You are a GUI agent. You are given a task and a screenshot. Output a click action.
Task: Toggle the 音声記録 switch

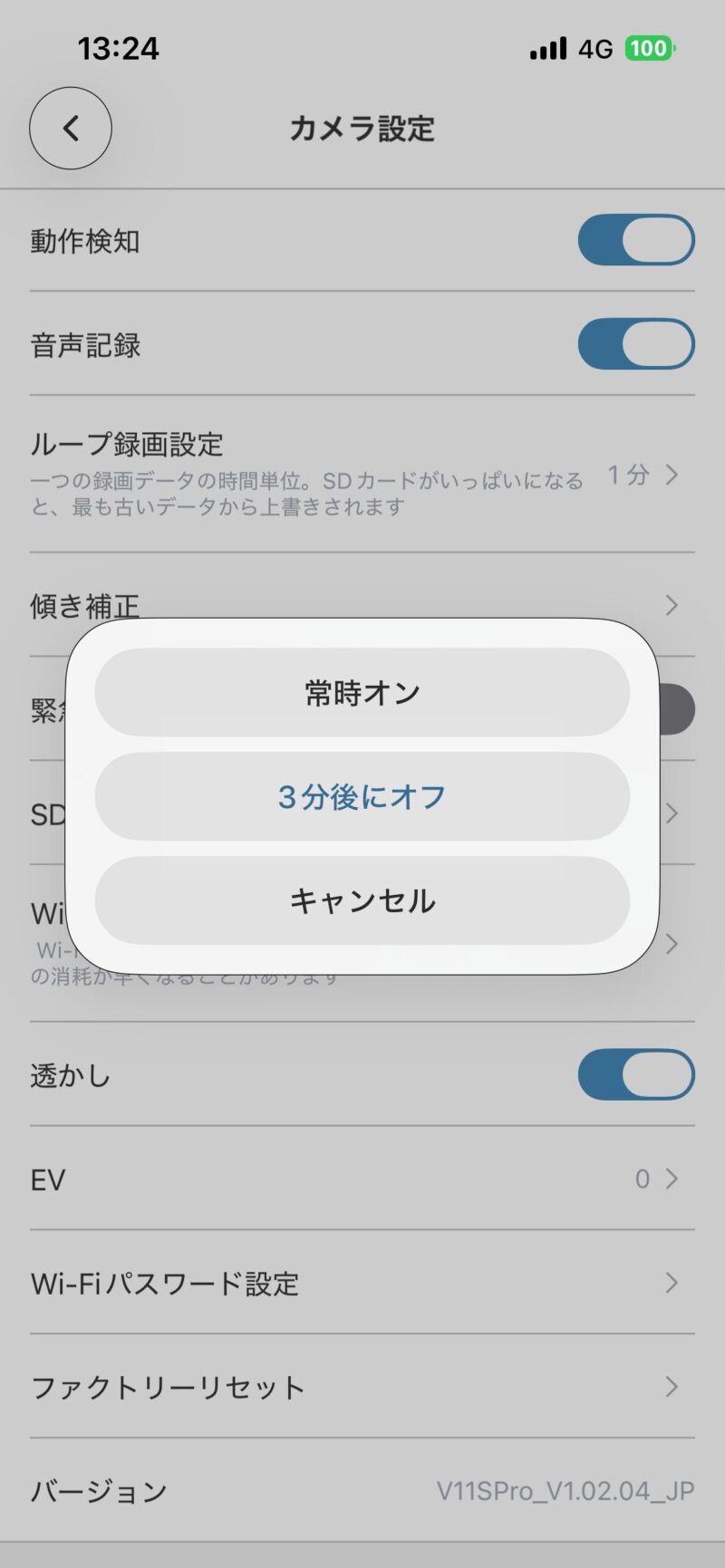click(635, 344)
